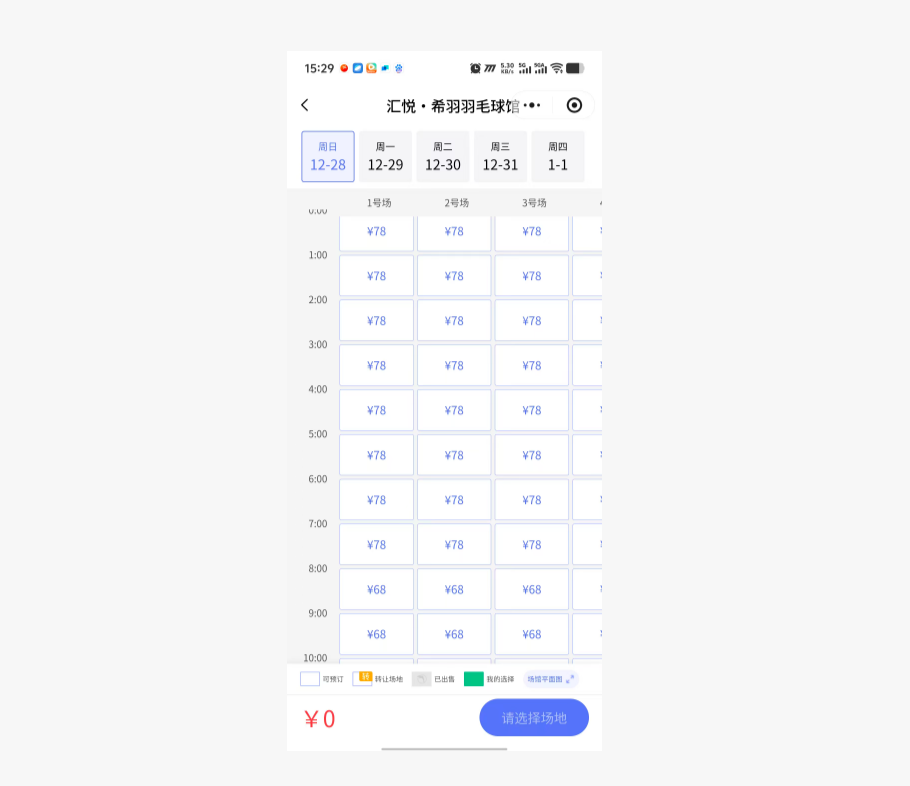This screenshot has width=910, height=786.
Task: Select court 3 slot at 7:00
Action: (x=532, y=545)
